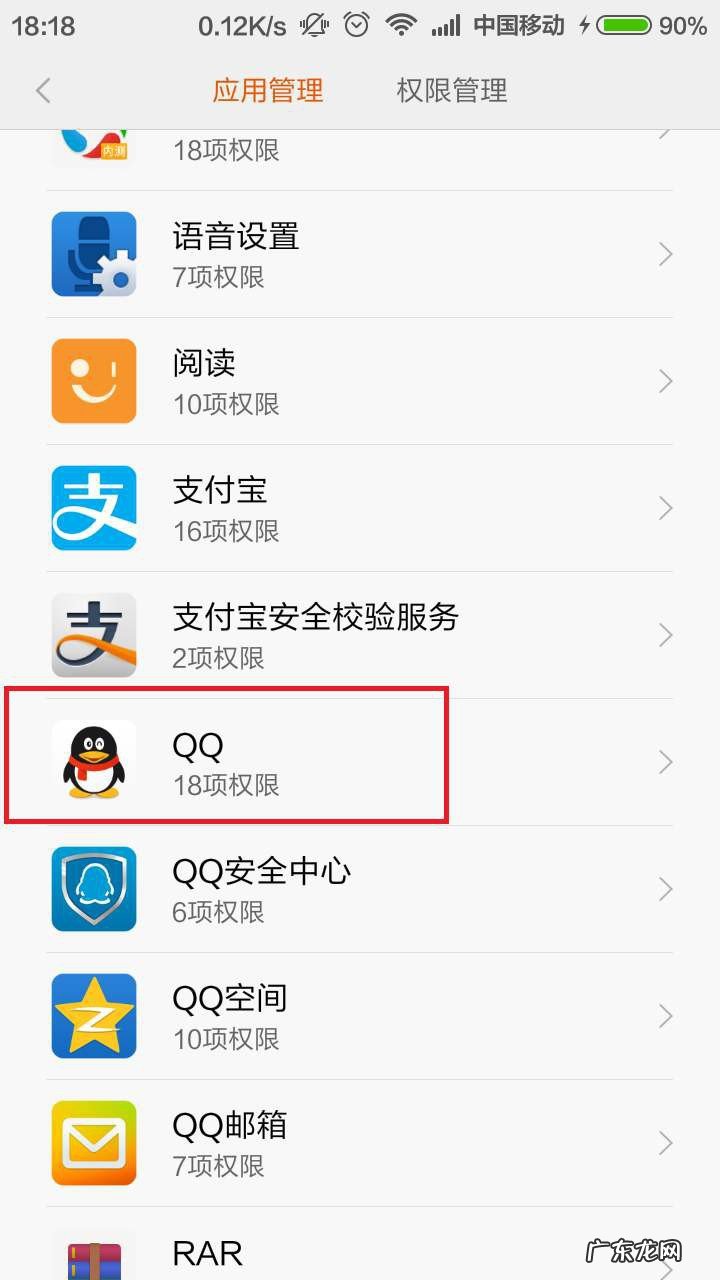Expand 支付宝 entry using right arrow
Screen dimensions: 720x1280
click(x=665, y=508)
